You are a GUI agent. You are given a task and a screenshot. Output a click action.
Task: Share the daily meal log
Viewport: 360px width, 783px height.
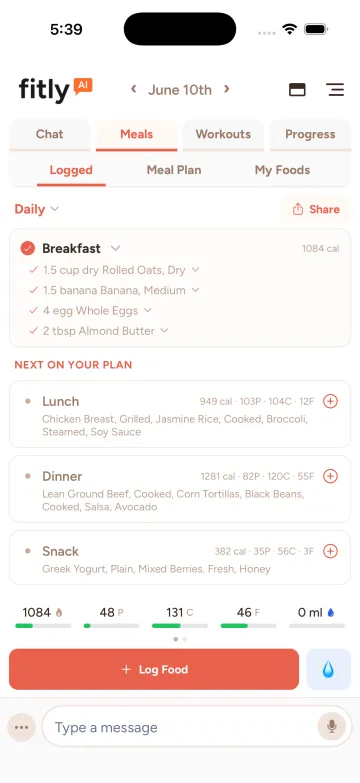(x=316, y=209)
